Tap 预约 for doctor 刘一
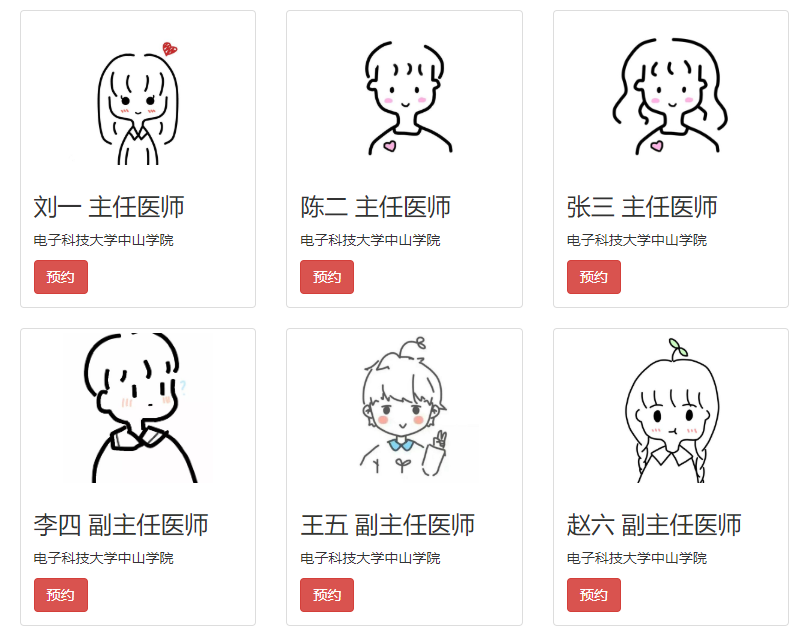This screenshot has width=798, height=641. point(61,277)
